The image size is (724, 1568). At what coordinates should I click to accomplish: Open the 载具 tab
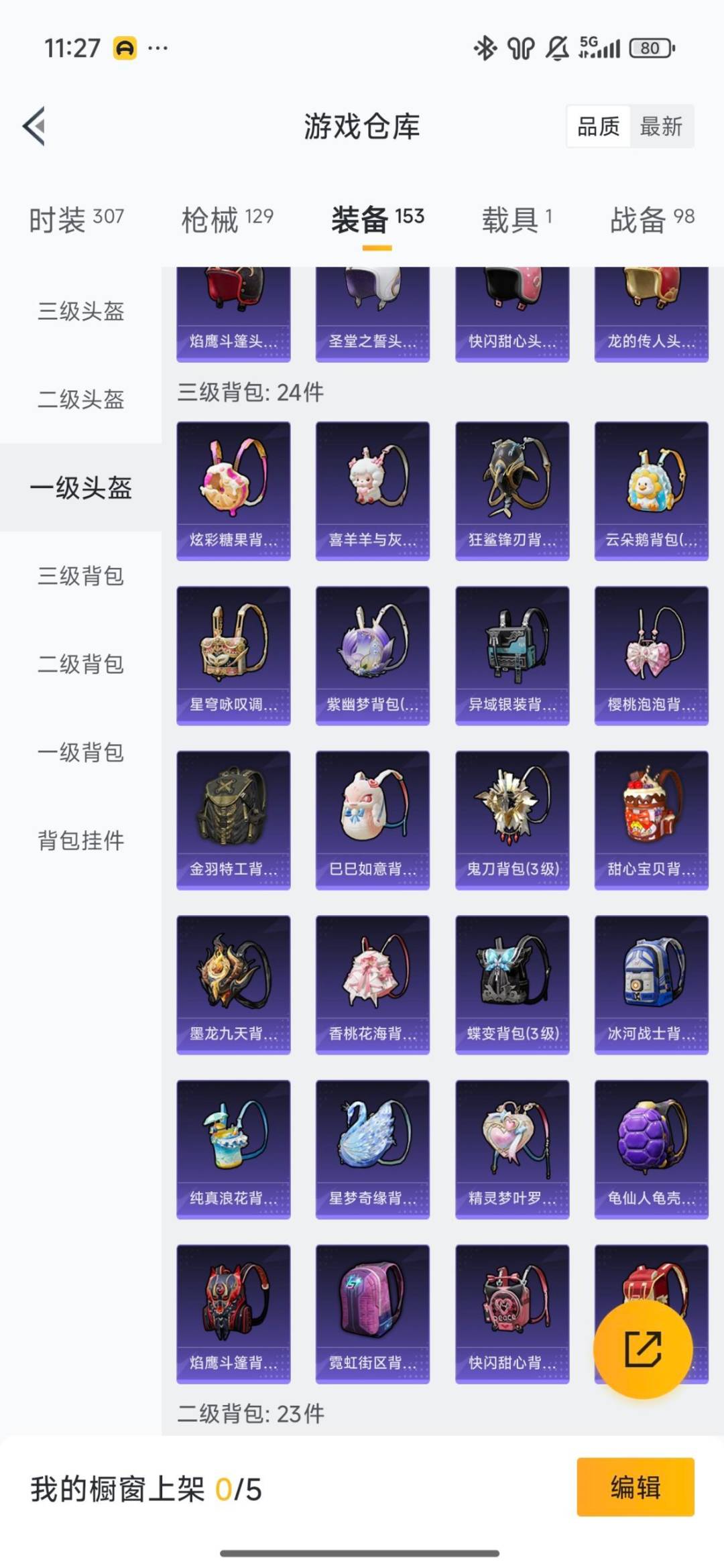coord(514,217)
